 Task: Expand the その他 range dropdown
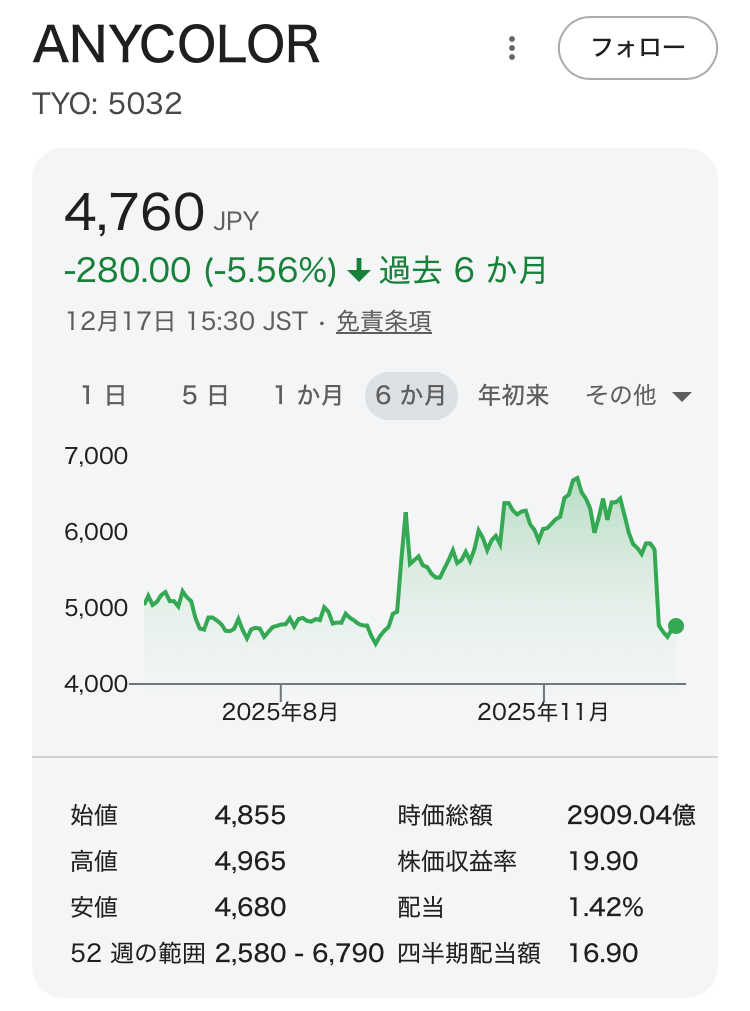pyautogui.click(x=638, y=396)
